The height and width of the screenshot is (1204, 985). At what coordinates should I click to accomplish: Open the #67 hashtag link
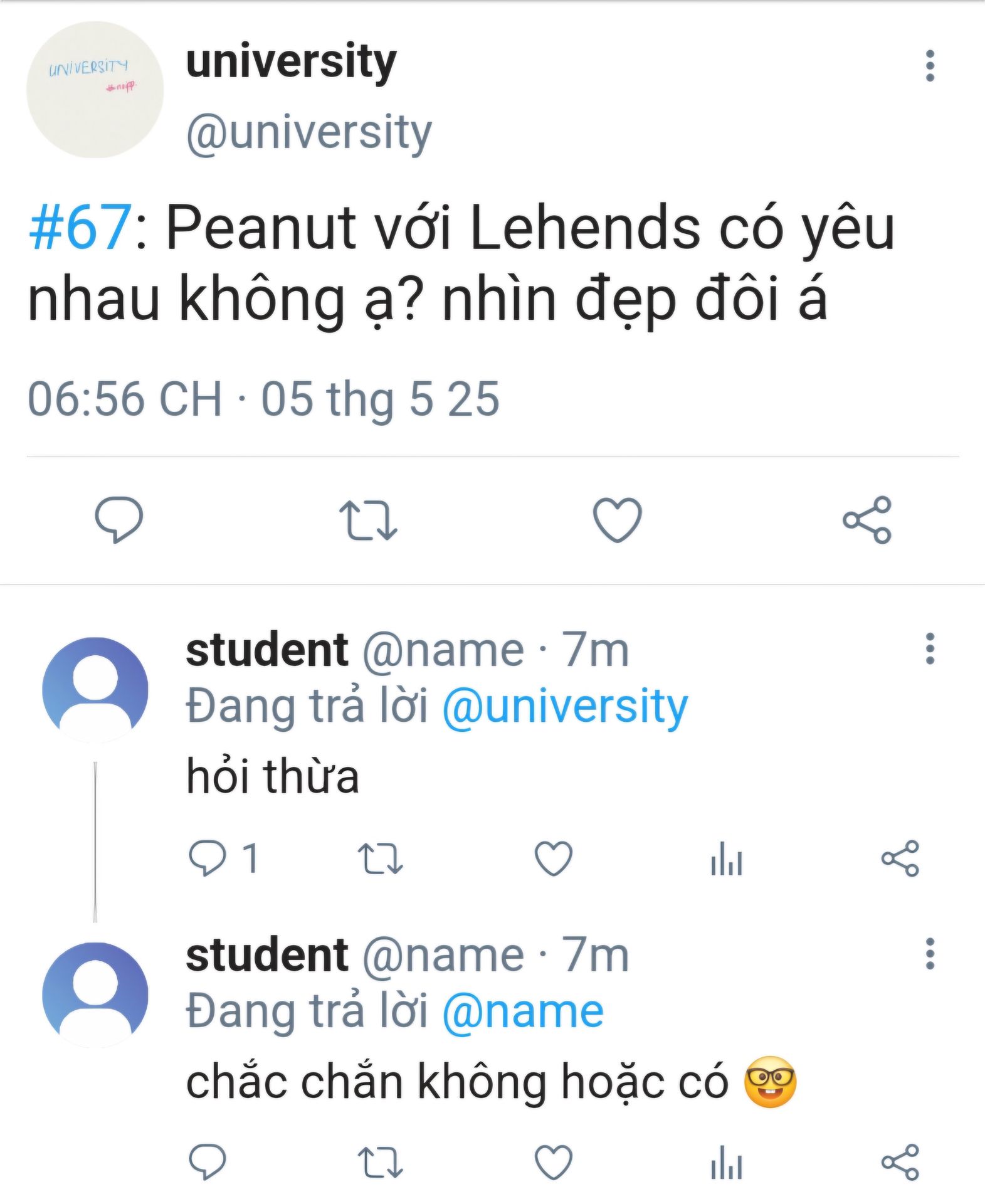(x=80, y=227)
